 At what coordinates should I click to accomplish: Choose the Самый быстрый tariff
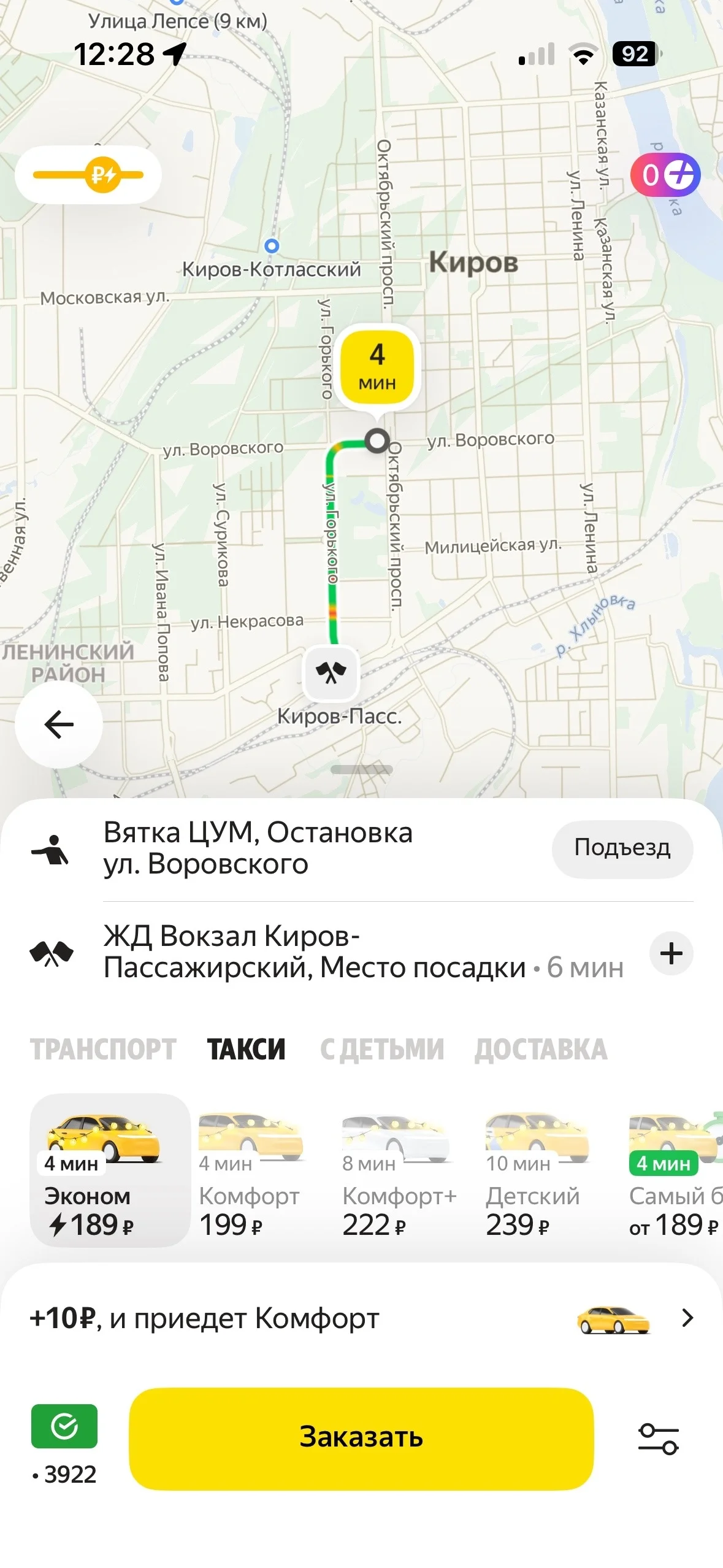point(675,1170)
